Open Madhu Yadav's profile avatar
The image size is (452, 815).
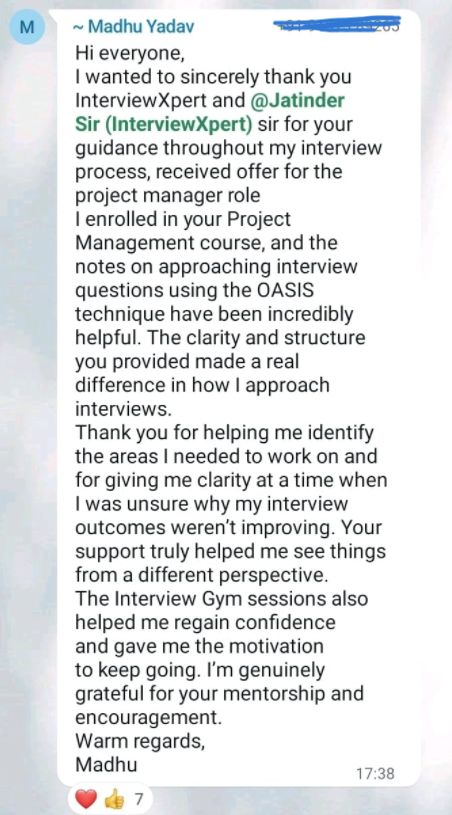[26, 27]
